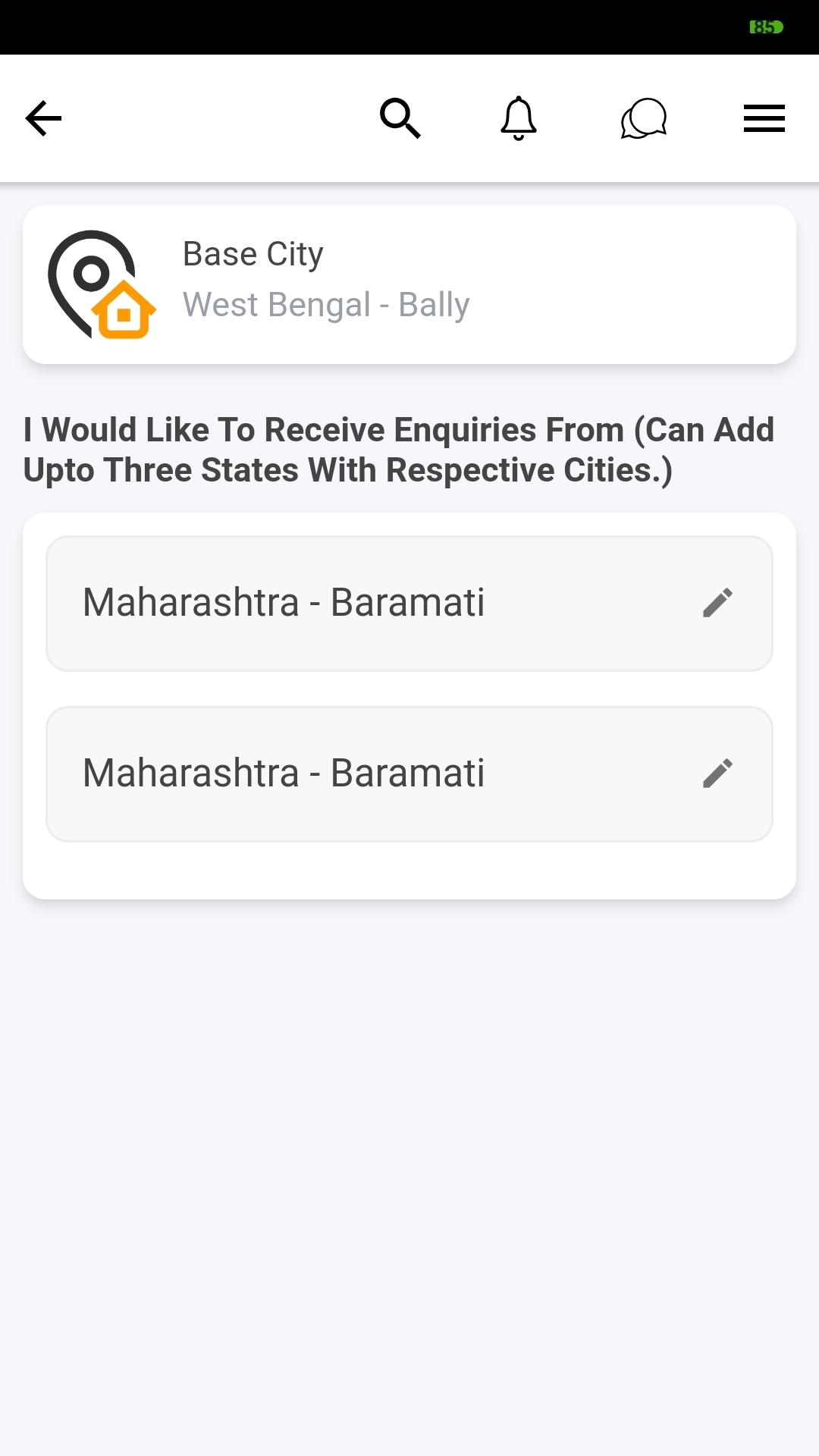The image size is (819, 1456).
Task: Edit the first Maharashtra - Baramati entry
Action: click(717, 603)
